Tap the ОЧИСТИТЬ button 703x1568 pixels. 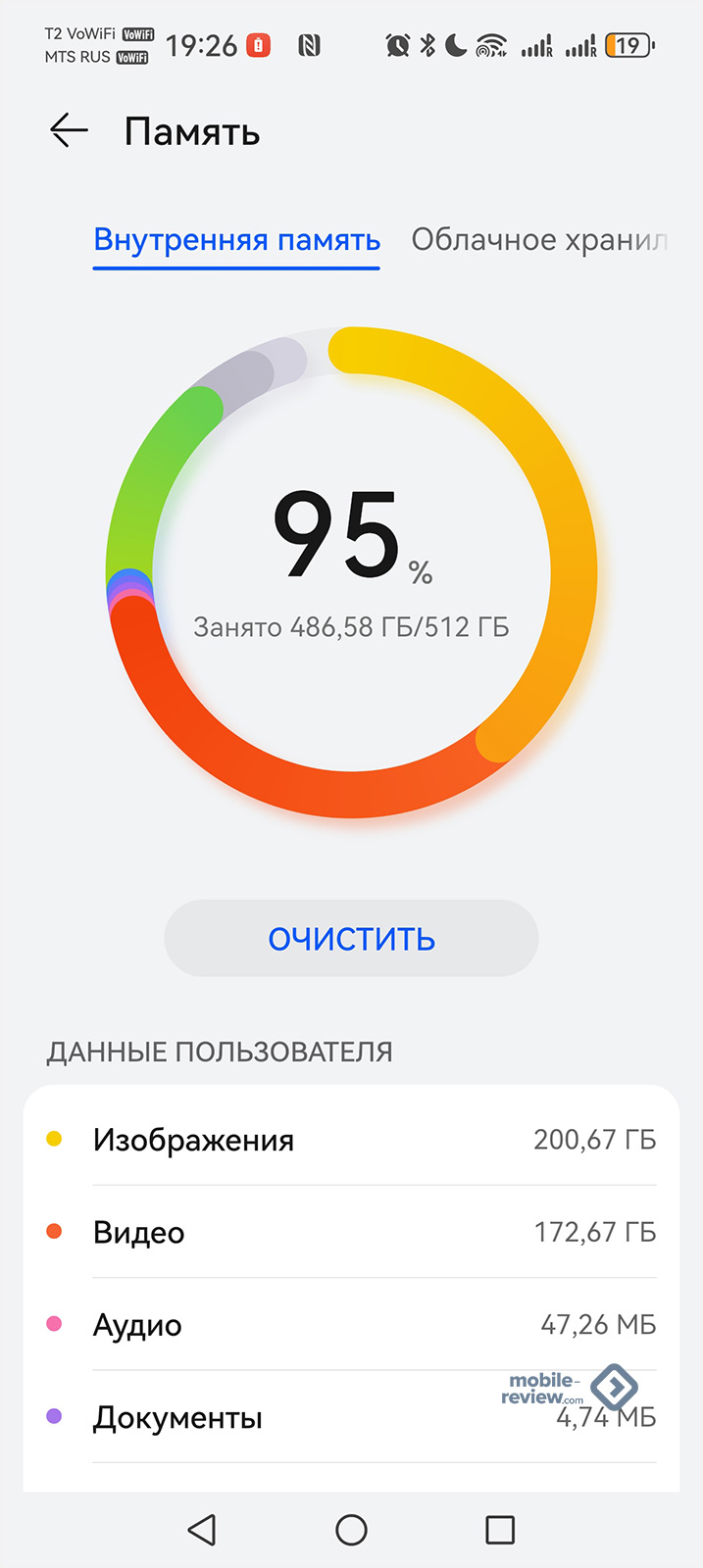click(x=351, y=938)
